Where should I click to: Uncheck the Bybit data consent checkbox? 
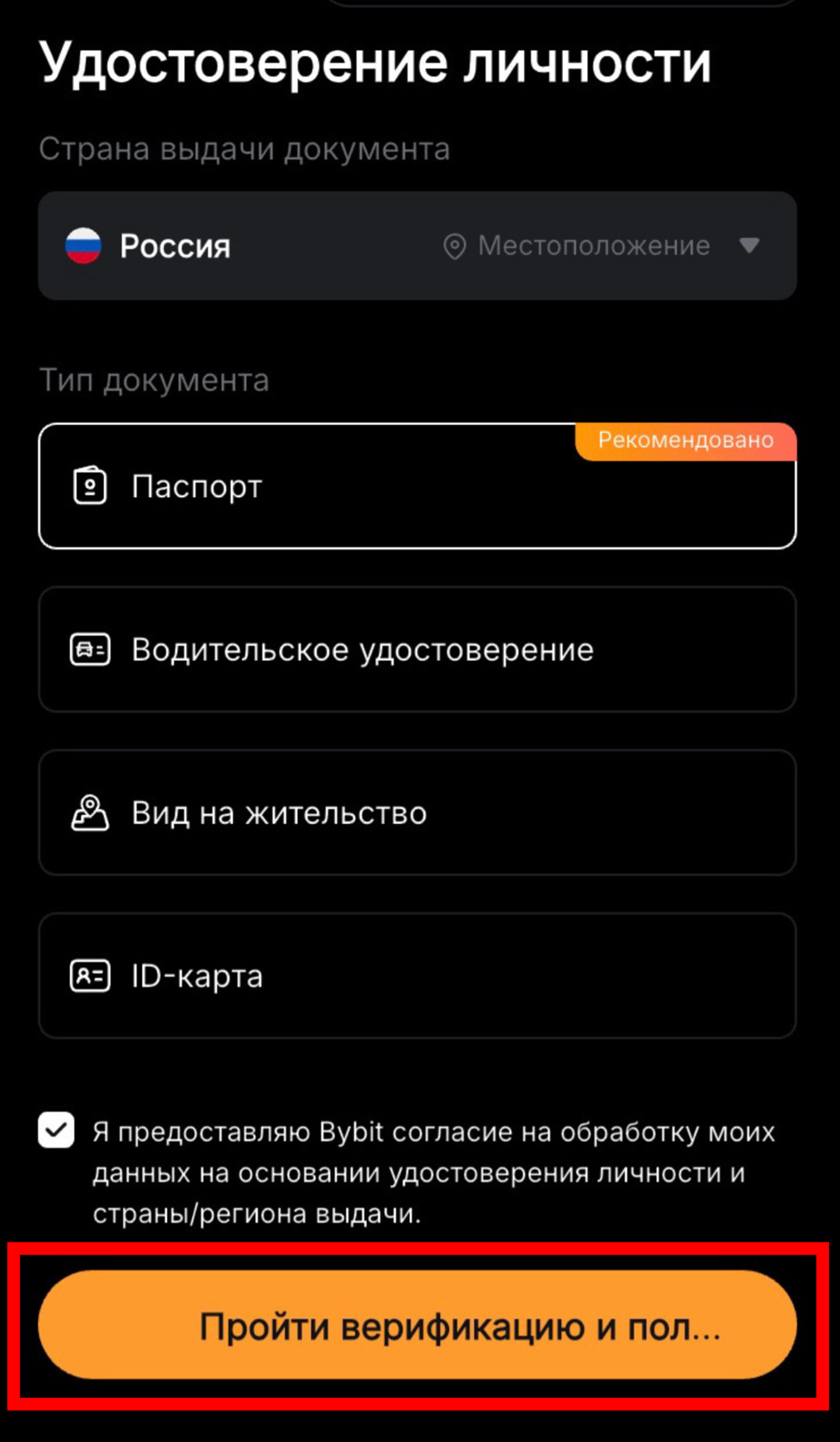[56, 1130]
